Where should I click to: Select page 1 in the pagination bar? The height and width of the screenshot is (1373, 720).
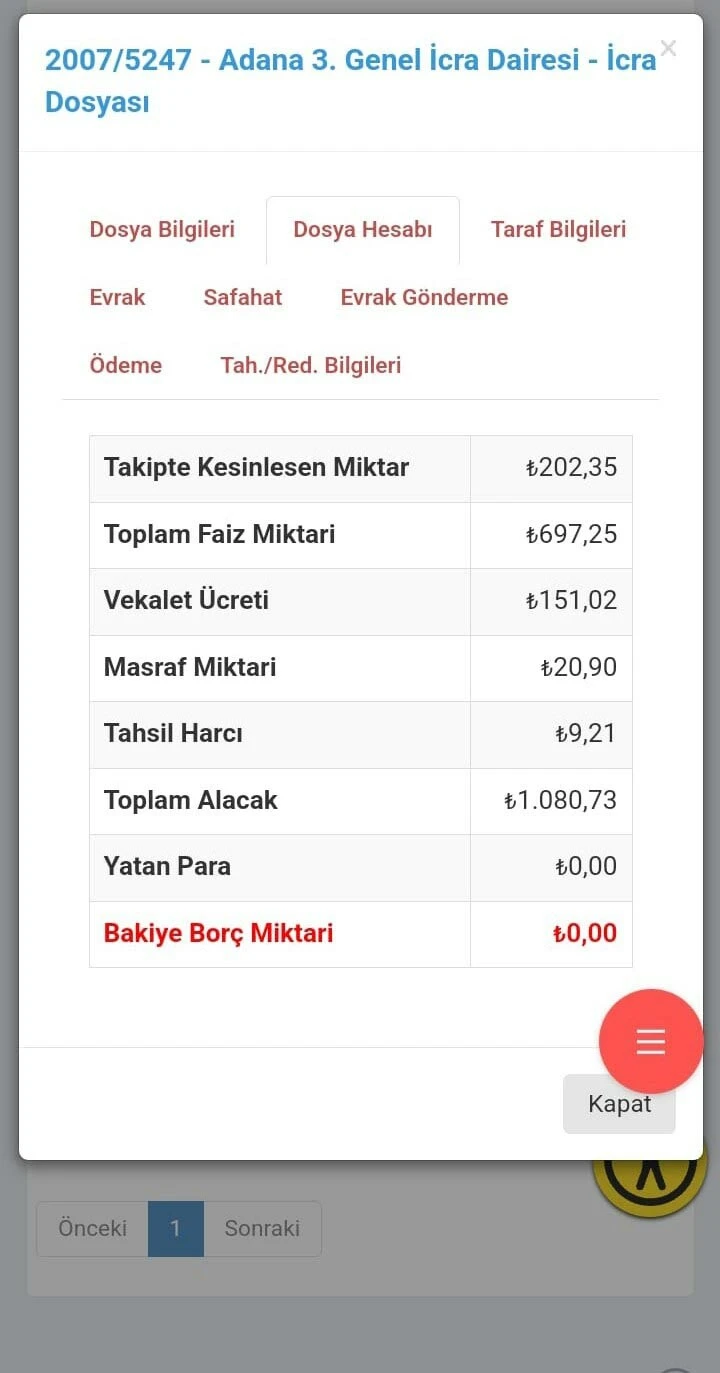coord(176,1228)
